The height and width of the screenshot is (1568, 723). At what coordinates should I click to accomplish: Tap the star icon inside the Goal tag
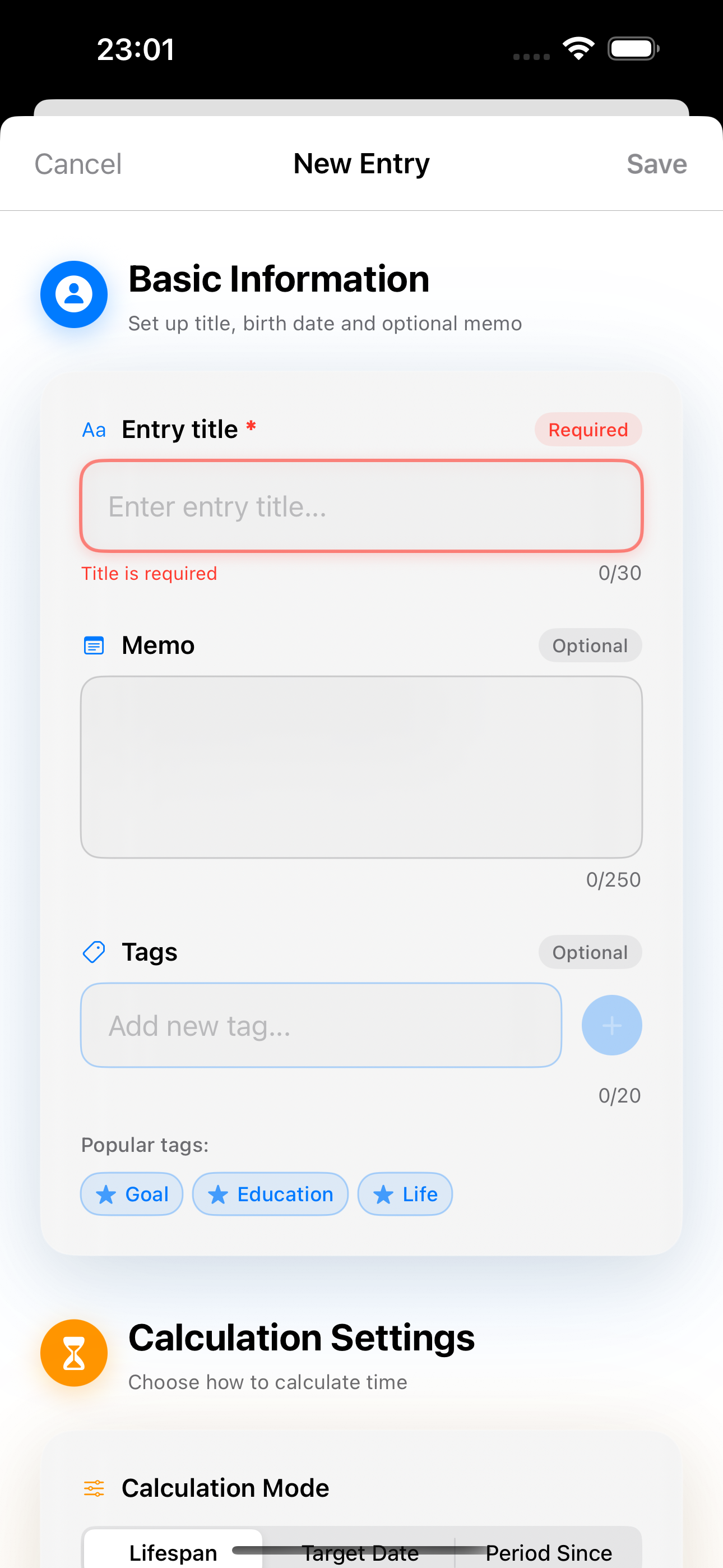(106, 1193)
